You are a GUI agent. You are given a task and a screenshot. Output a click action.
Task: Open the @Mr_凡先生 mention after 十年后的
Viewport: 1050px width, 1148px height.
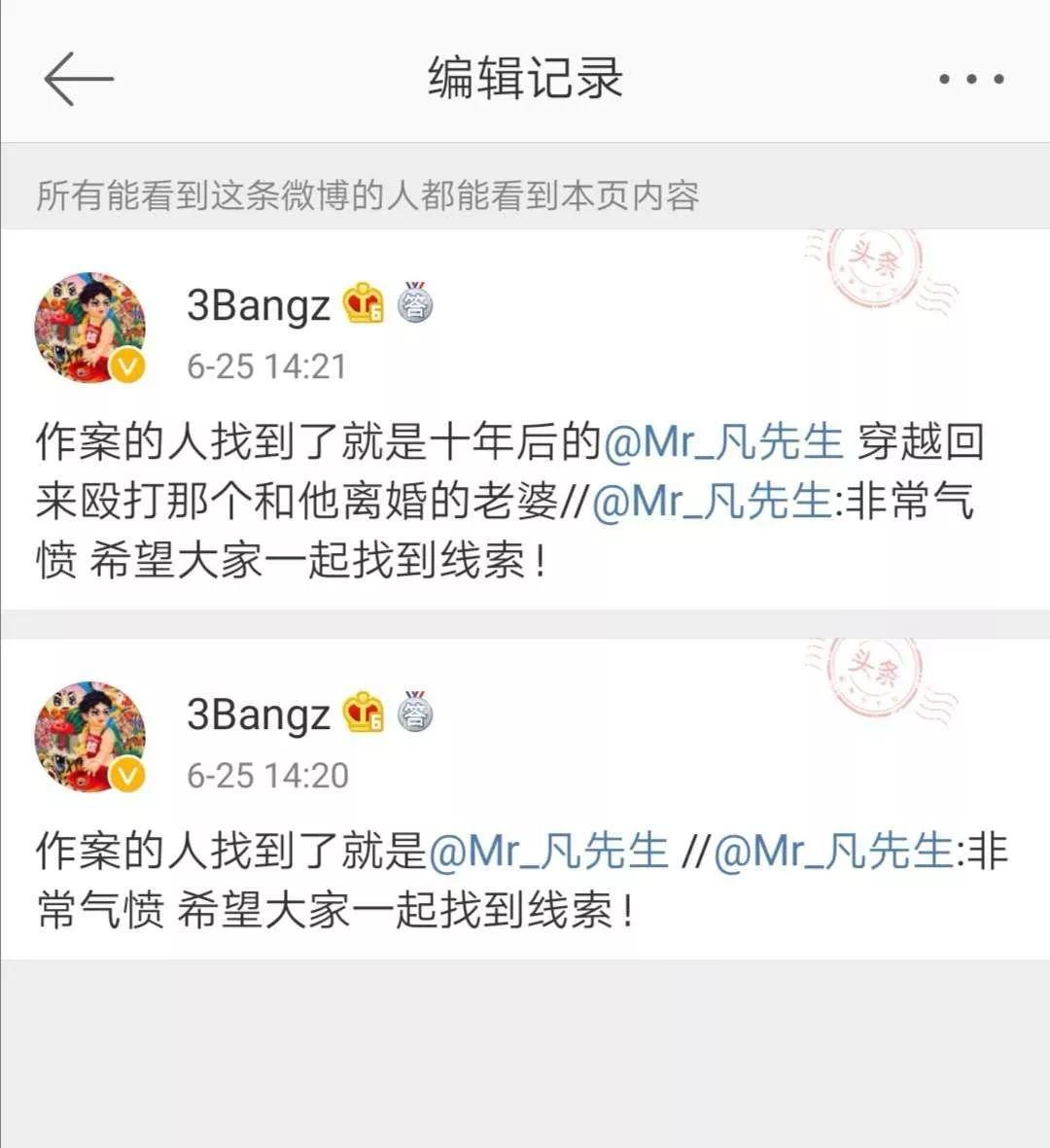pos(722,443)
